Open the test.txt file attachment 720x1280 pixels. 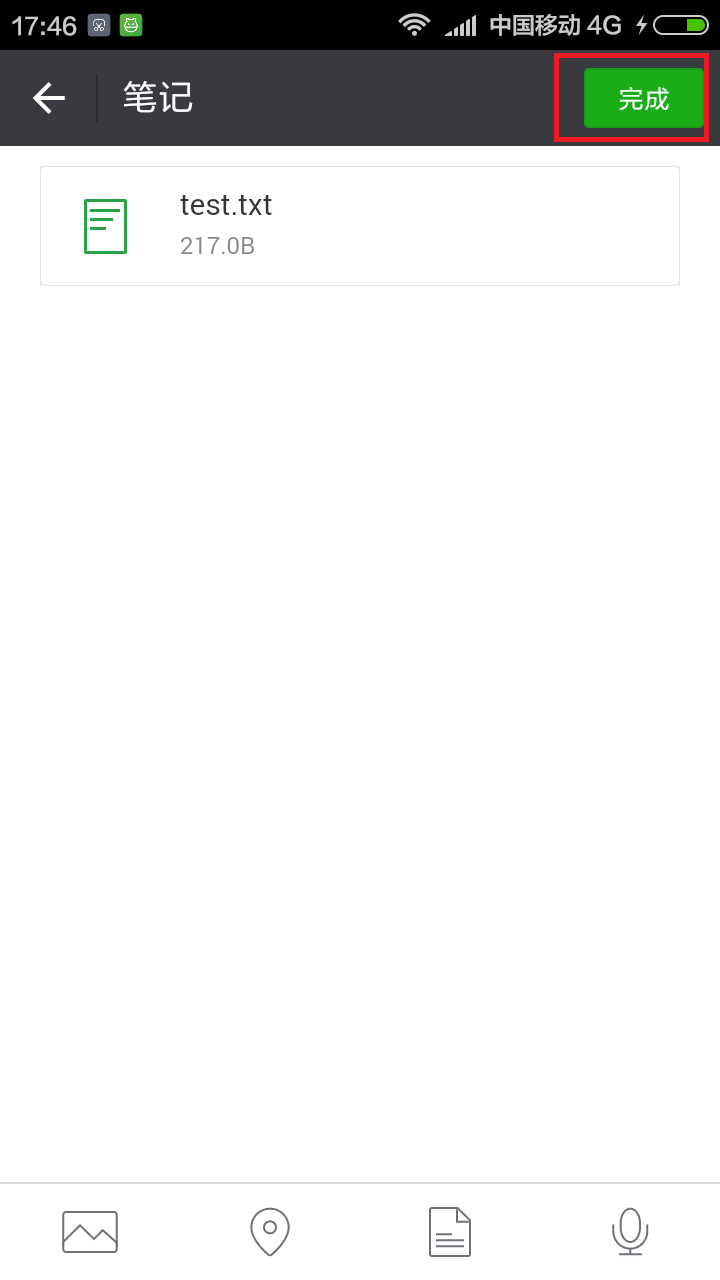tap(360, 226)
